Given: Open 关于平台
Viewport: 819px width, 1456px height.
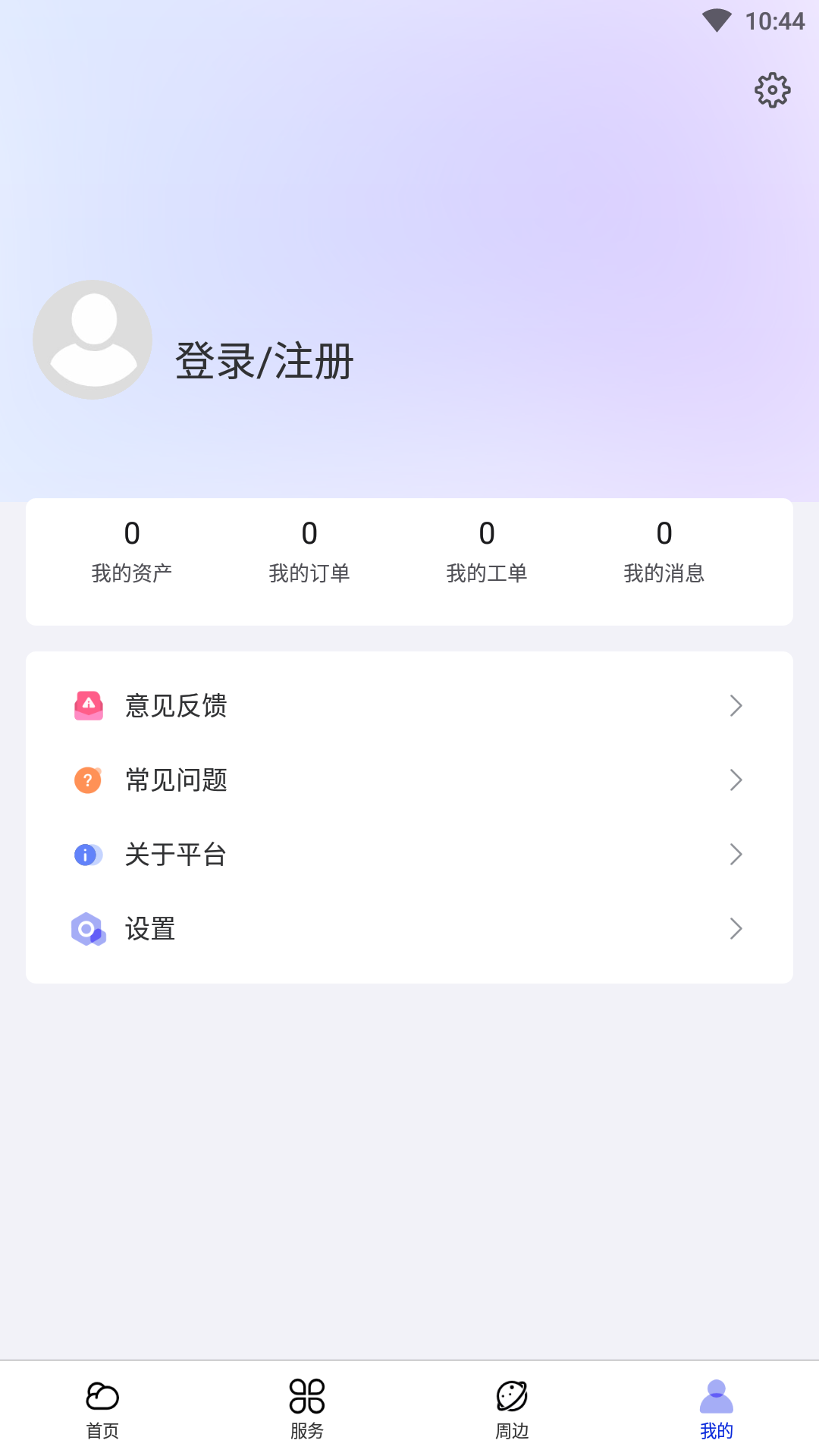Looking at the screenshot, I should (409, 855).
